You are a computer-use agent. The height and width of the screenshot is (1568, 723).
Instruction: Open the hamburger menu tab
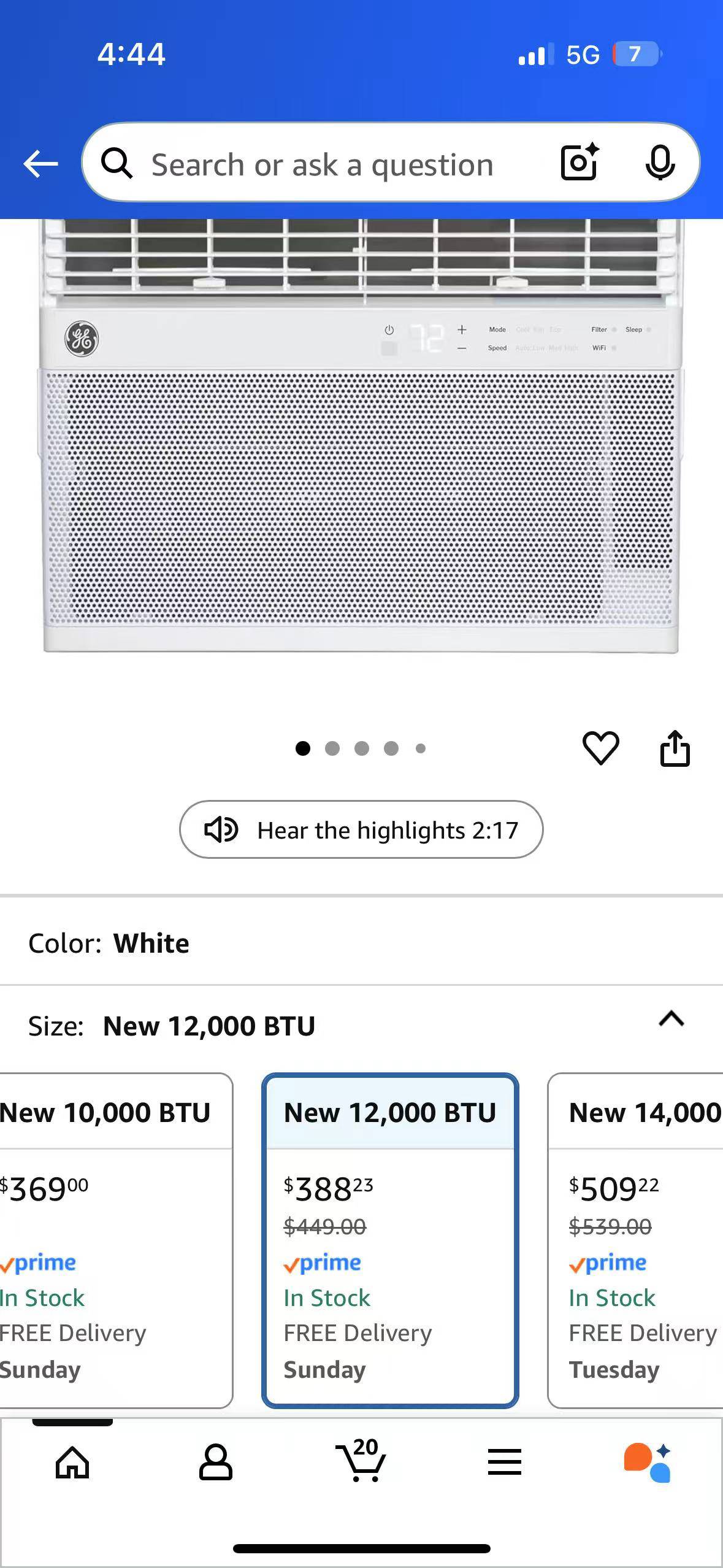505,1462
